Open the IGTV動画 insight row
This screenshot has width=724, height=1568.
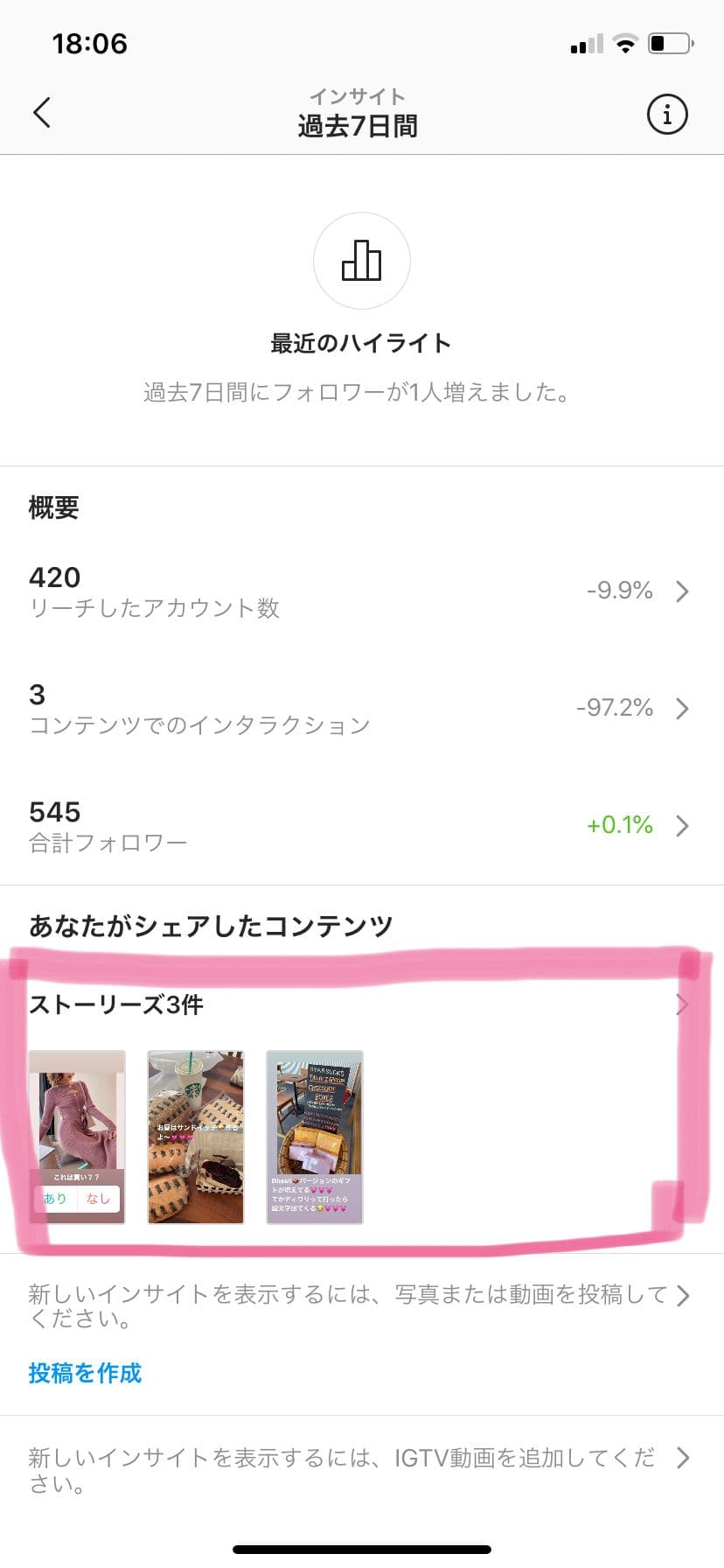(x=359, y=1470)
